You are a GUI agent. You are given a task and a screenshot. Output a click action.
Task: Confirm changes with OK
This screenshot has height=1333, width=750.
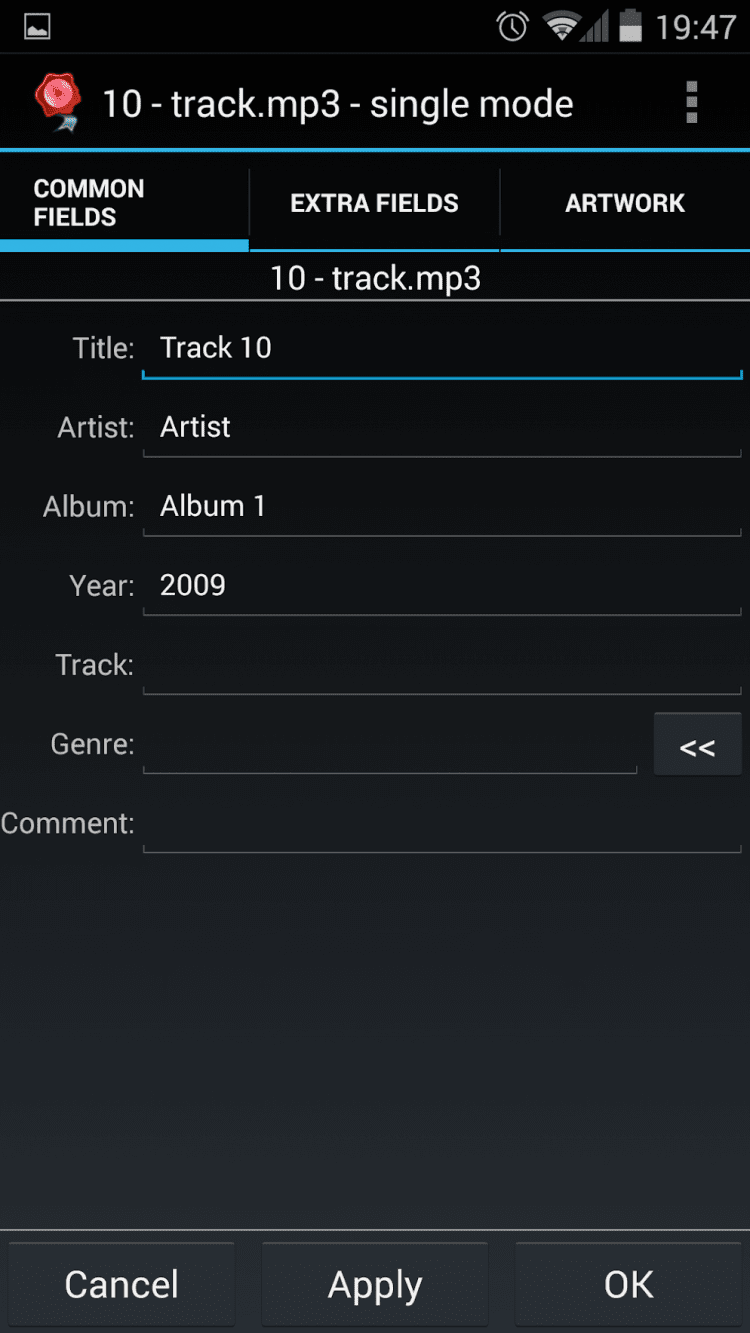pos(628,1285)
